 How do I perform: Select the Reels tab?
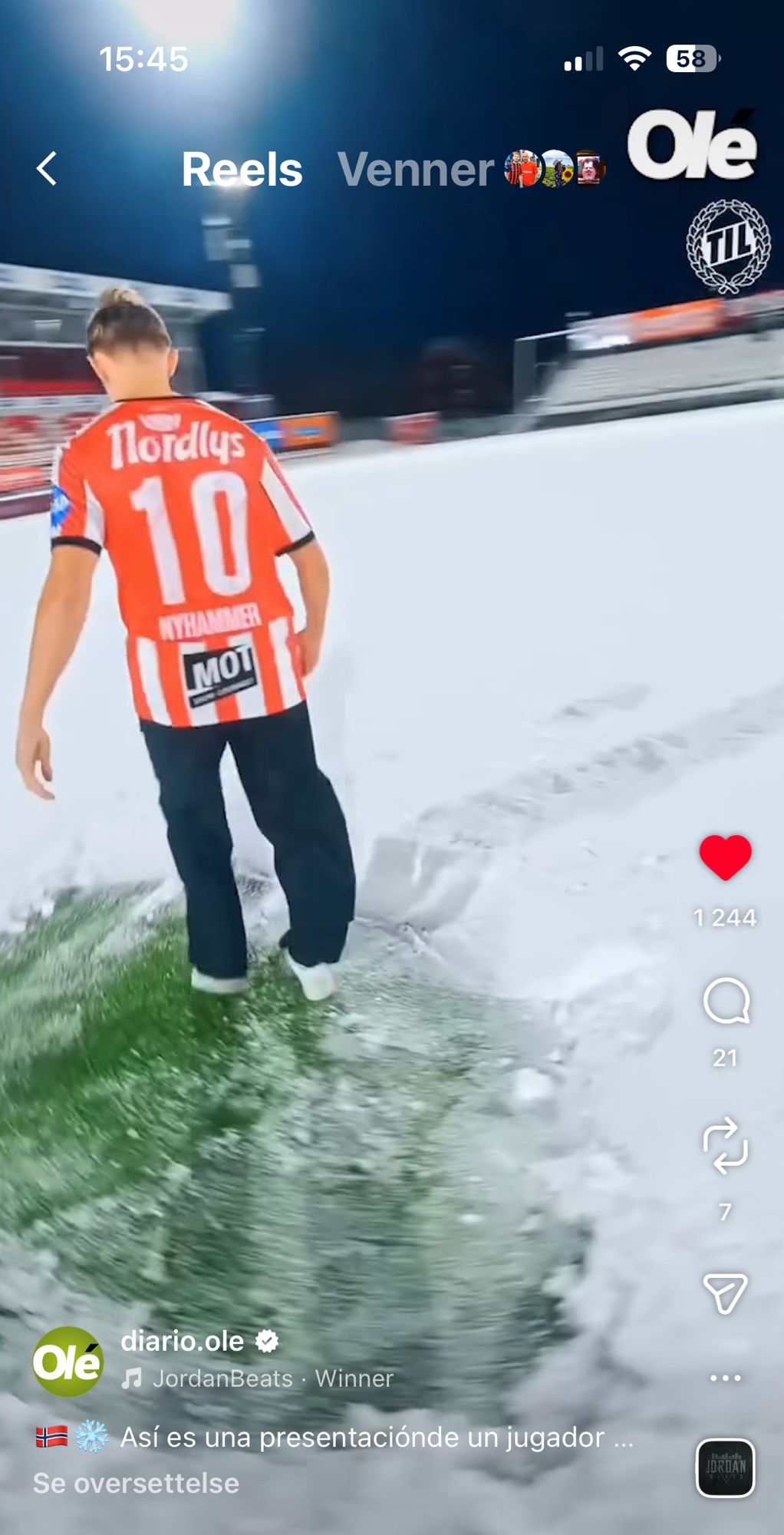242,170
